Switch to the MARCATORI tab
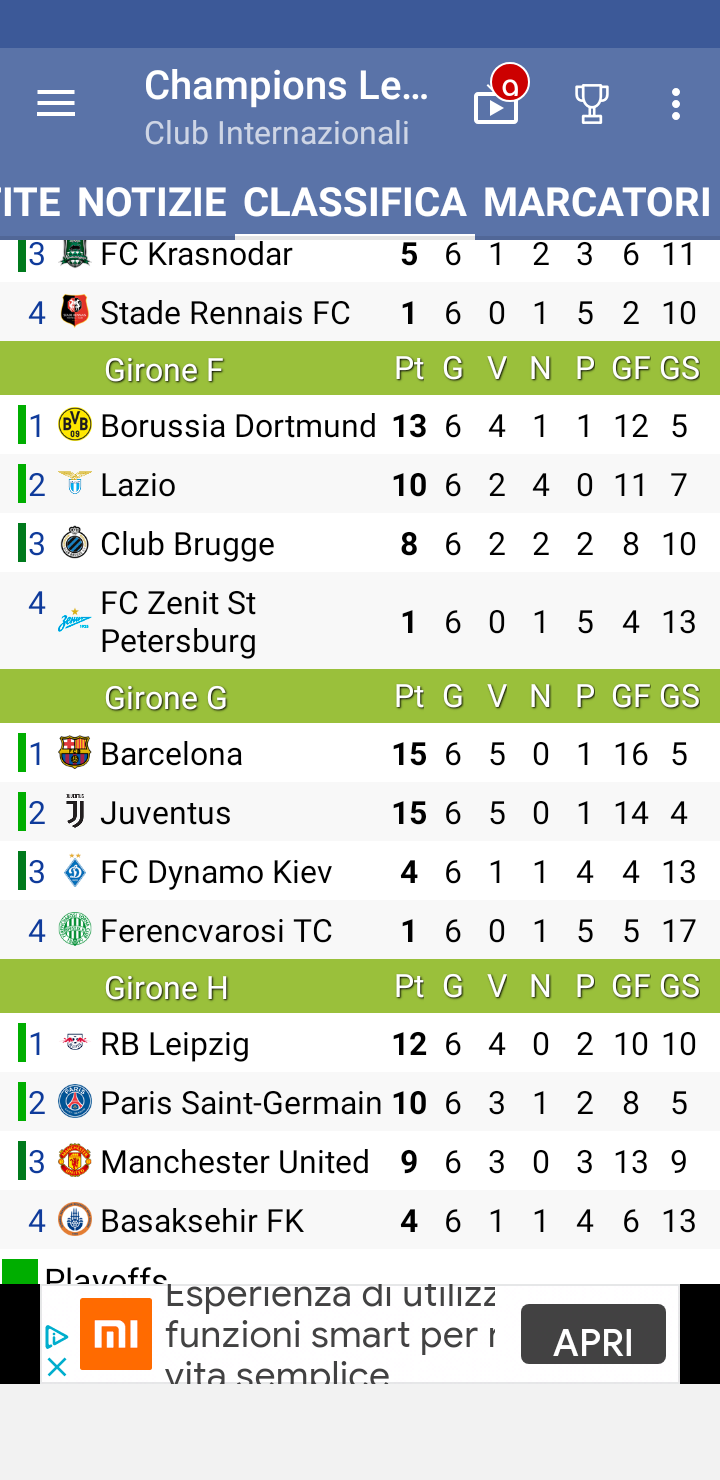Screen dimensions: 720x1480 click(x=597, y=203)
